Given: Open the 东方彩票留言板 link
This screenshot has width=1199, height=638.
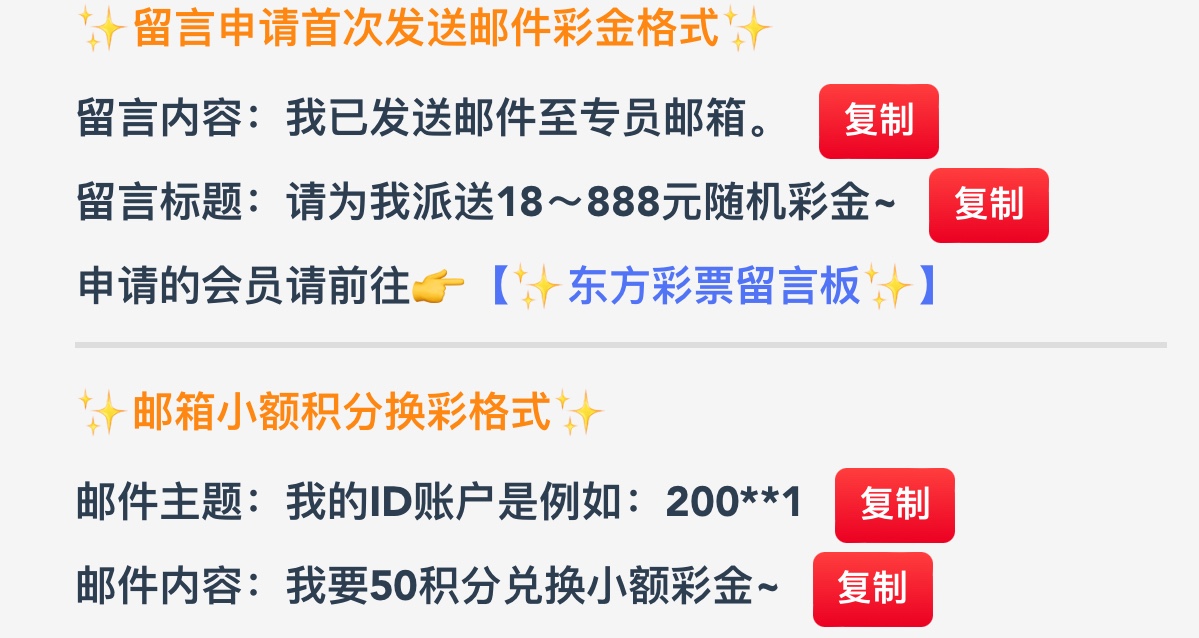Looking at the screenshot, I should pos(713,288).
